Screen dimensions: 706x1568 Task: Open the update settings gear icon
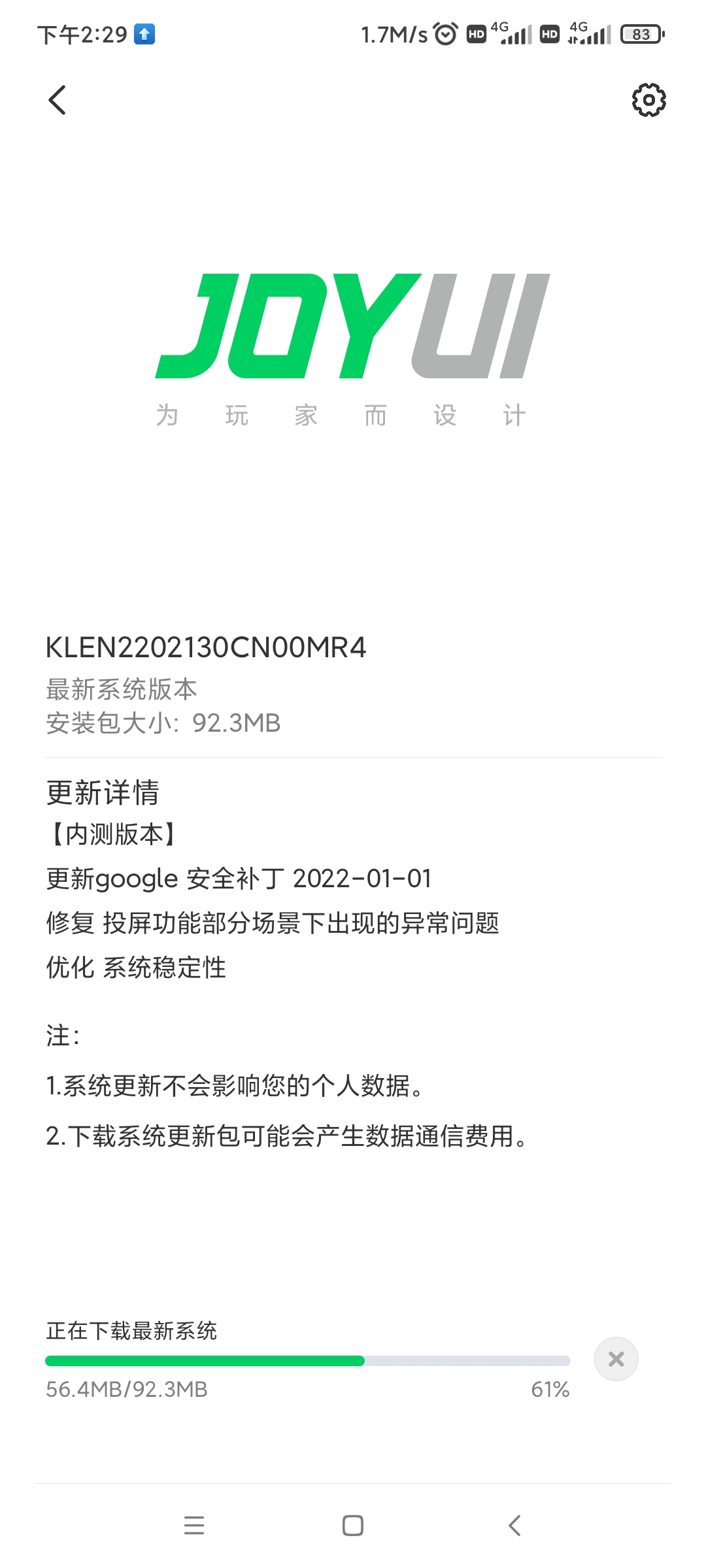click(x=648, y=100)
